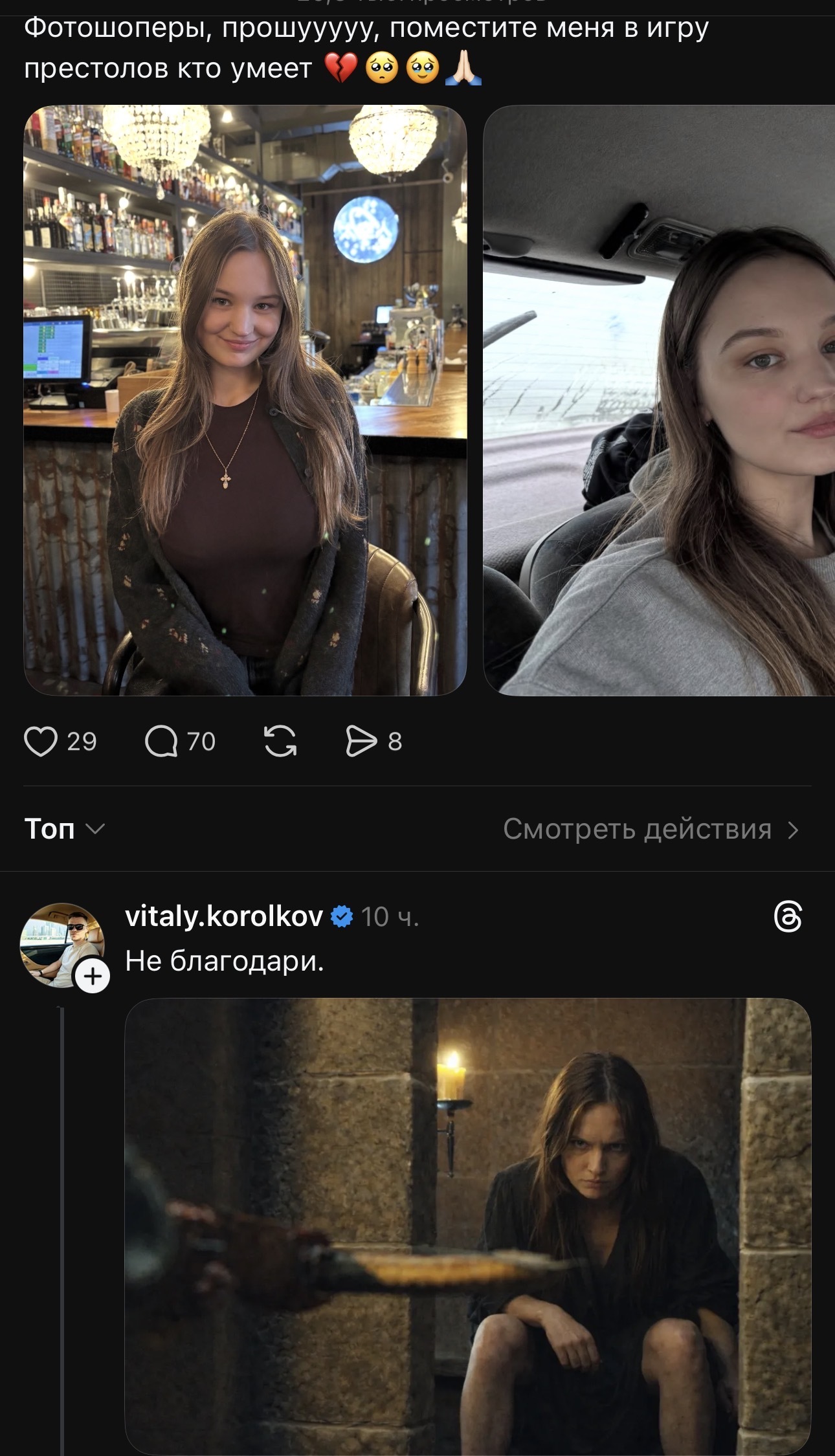Like the post with the heart icon
Screen dimensions: 835x1456
point(41,742)
